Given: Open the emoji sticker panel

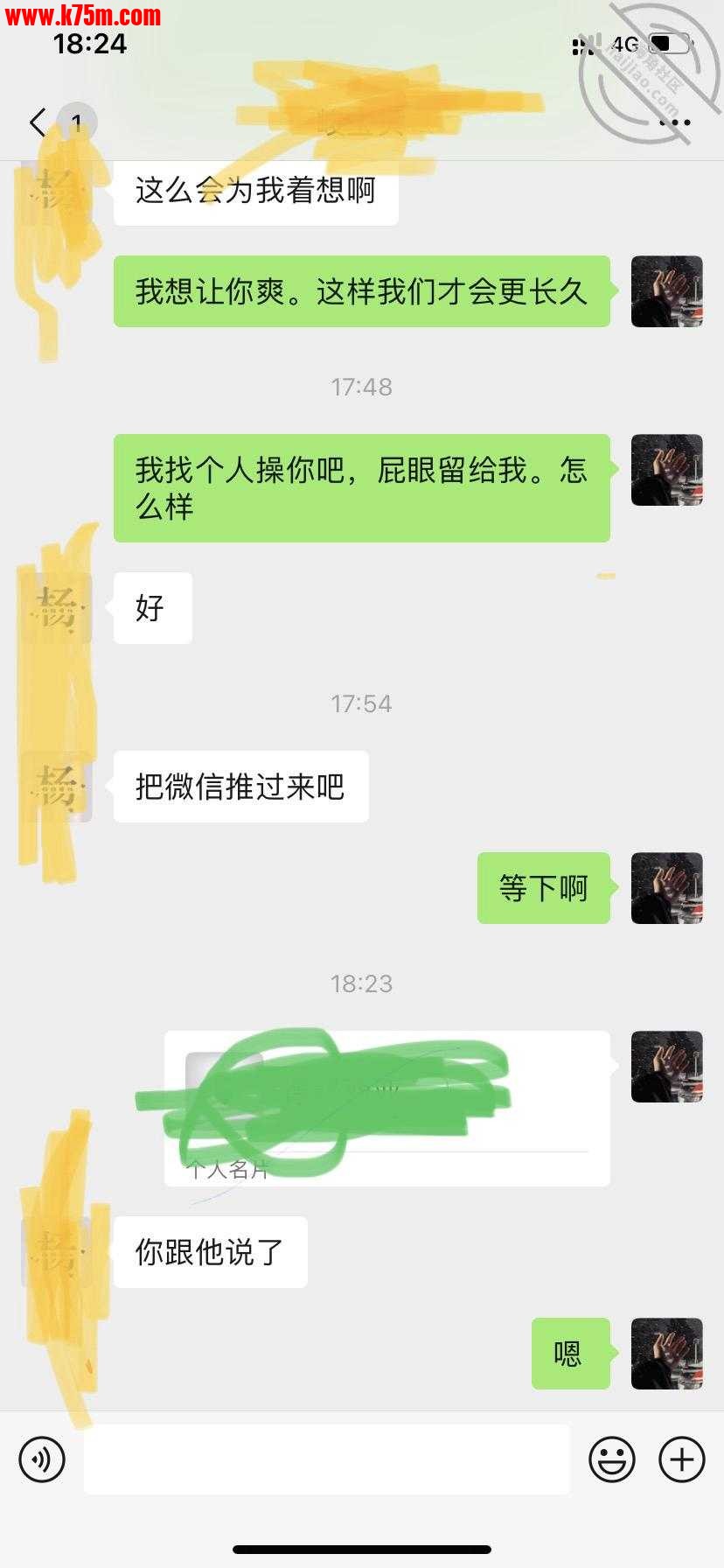Looking at the screenshot, I should 611,1459.
